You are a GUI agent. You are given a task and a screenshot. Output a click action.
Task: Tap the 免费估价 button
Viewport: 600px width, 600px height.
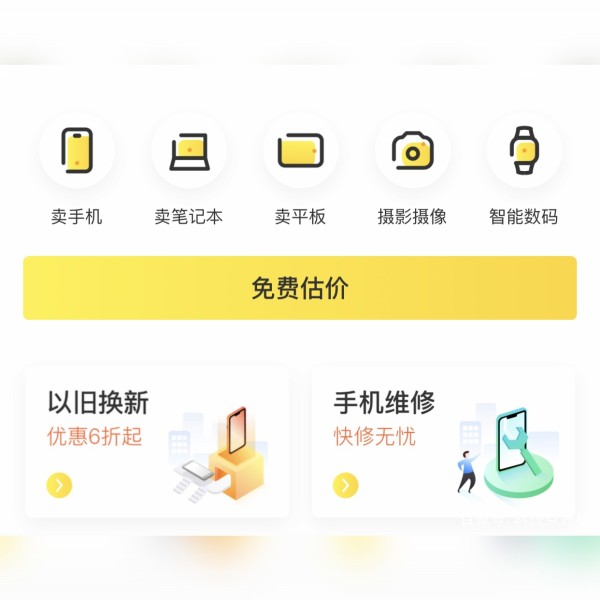pos(300,288)
